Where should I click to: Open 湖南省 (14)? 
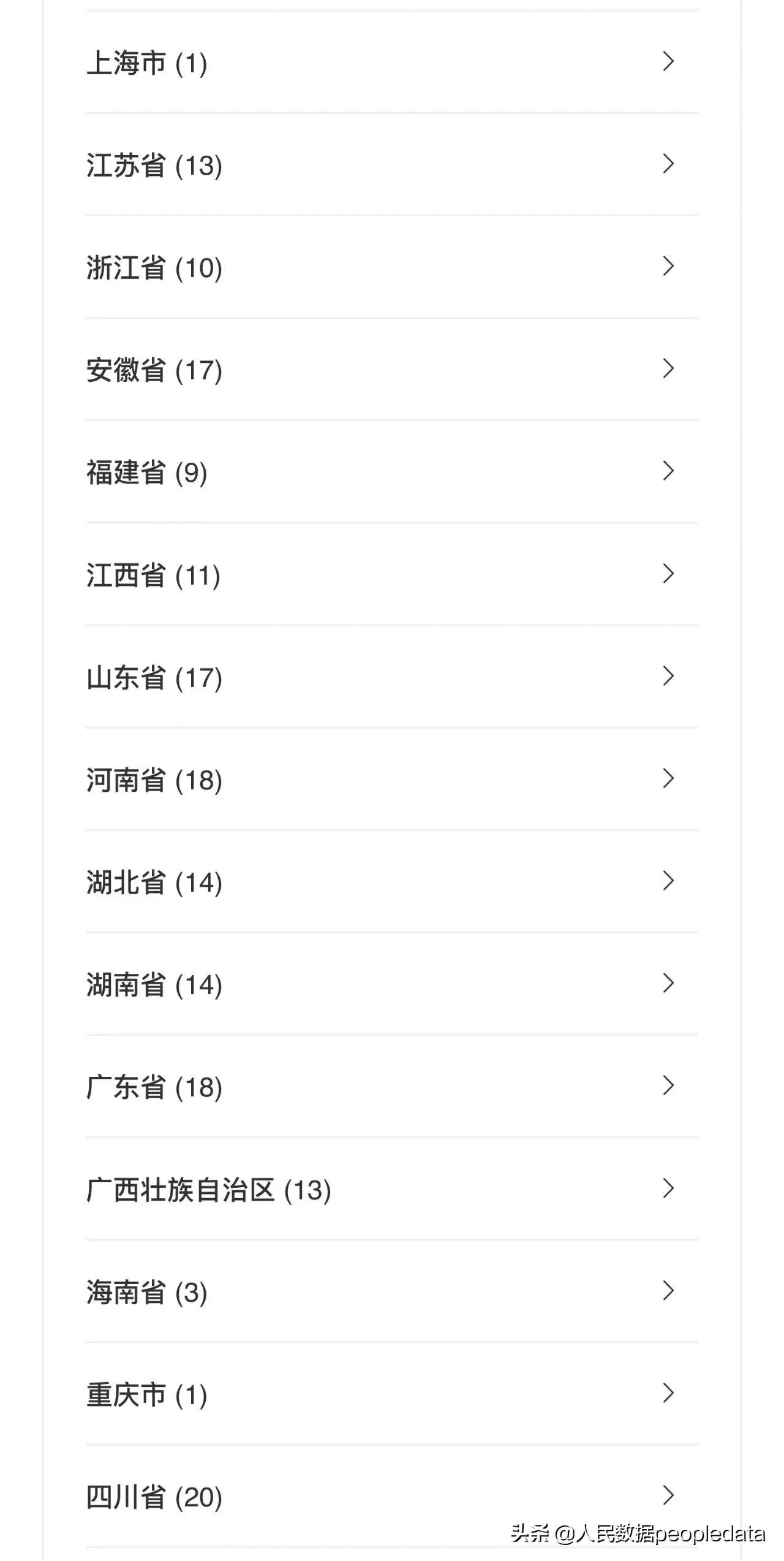click(392, 984)
